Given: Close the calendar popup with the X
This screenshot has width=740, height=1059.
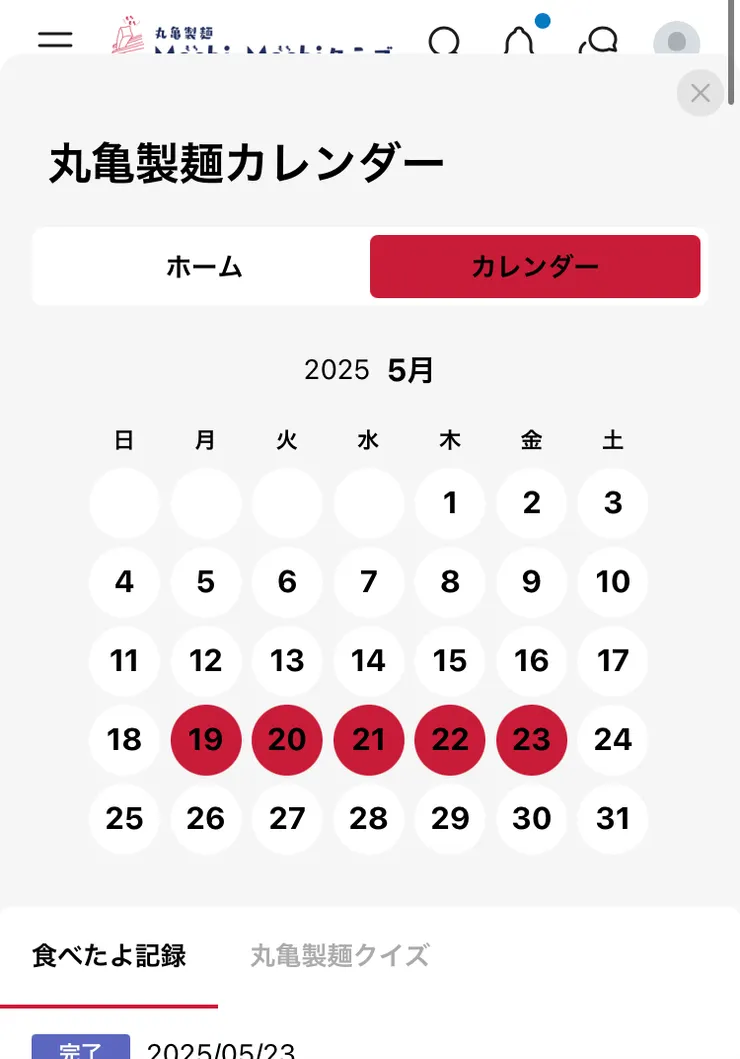Looking at the screenshot, I should click(699, 93).
